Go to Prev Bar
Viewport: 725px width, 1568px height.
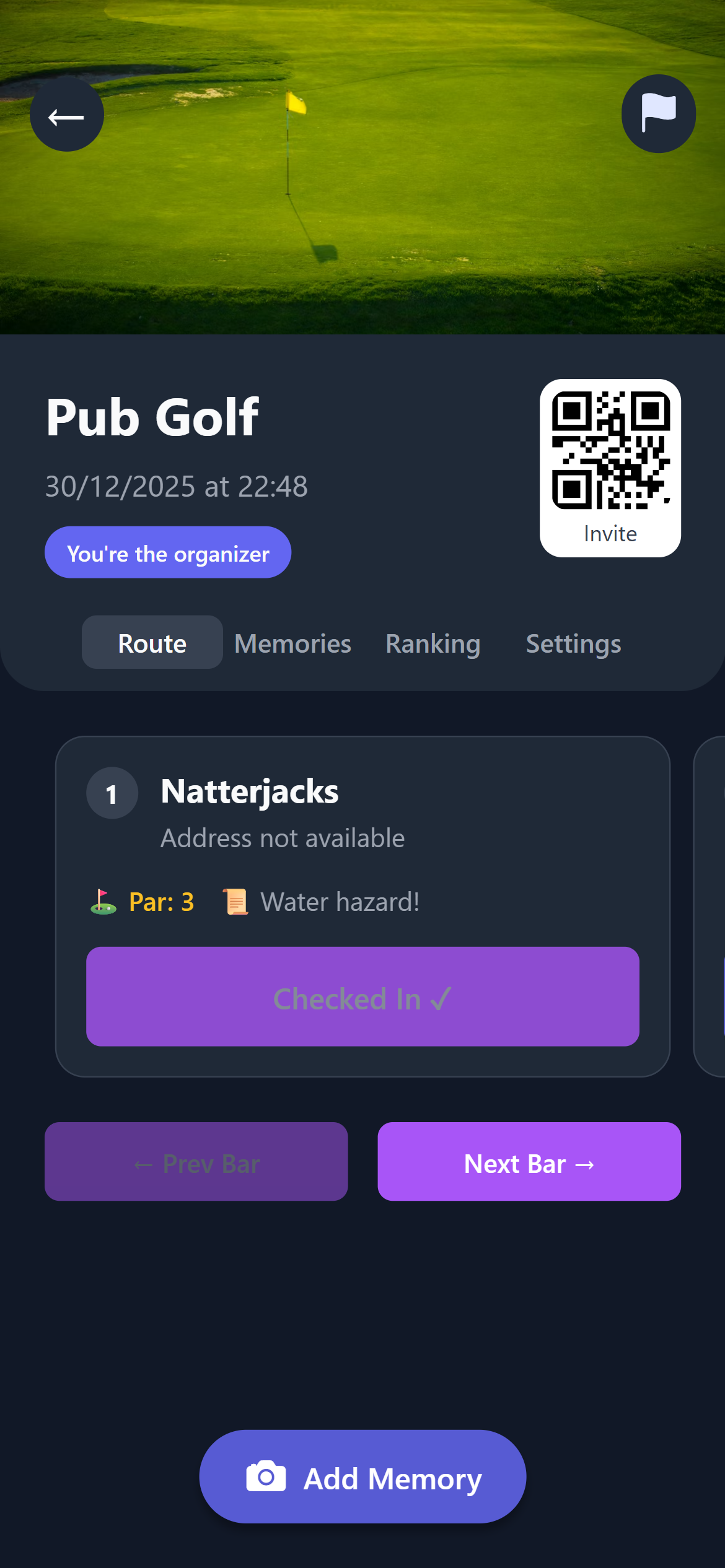196,1162
